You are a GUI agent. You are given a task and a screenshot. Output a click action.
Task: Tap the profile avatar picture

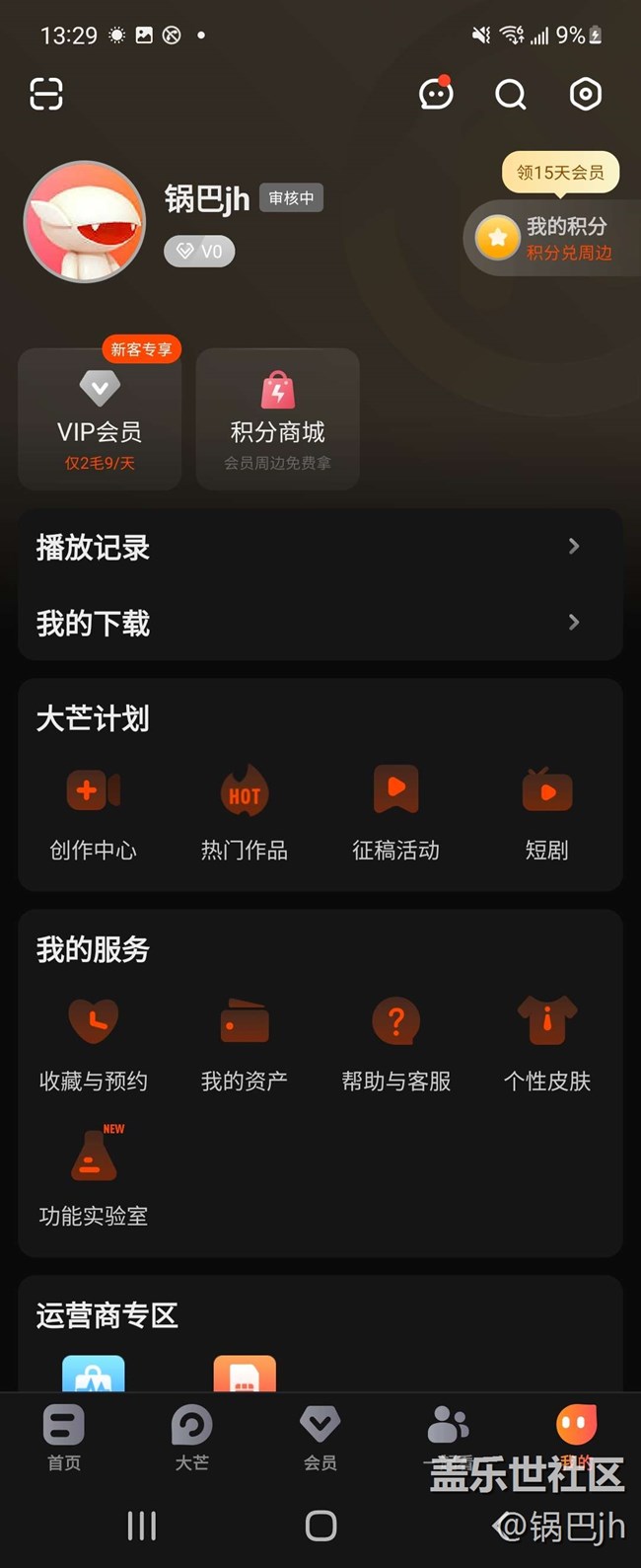[x=85, y=222]
